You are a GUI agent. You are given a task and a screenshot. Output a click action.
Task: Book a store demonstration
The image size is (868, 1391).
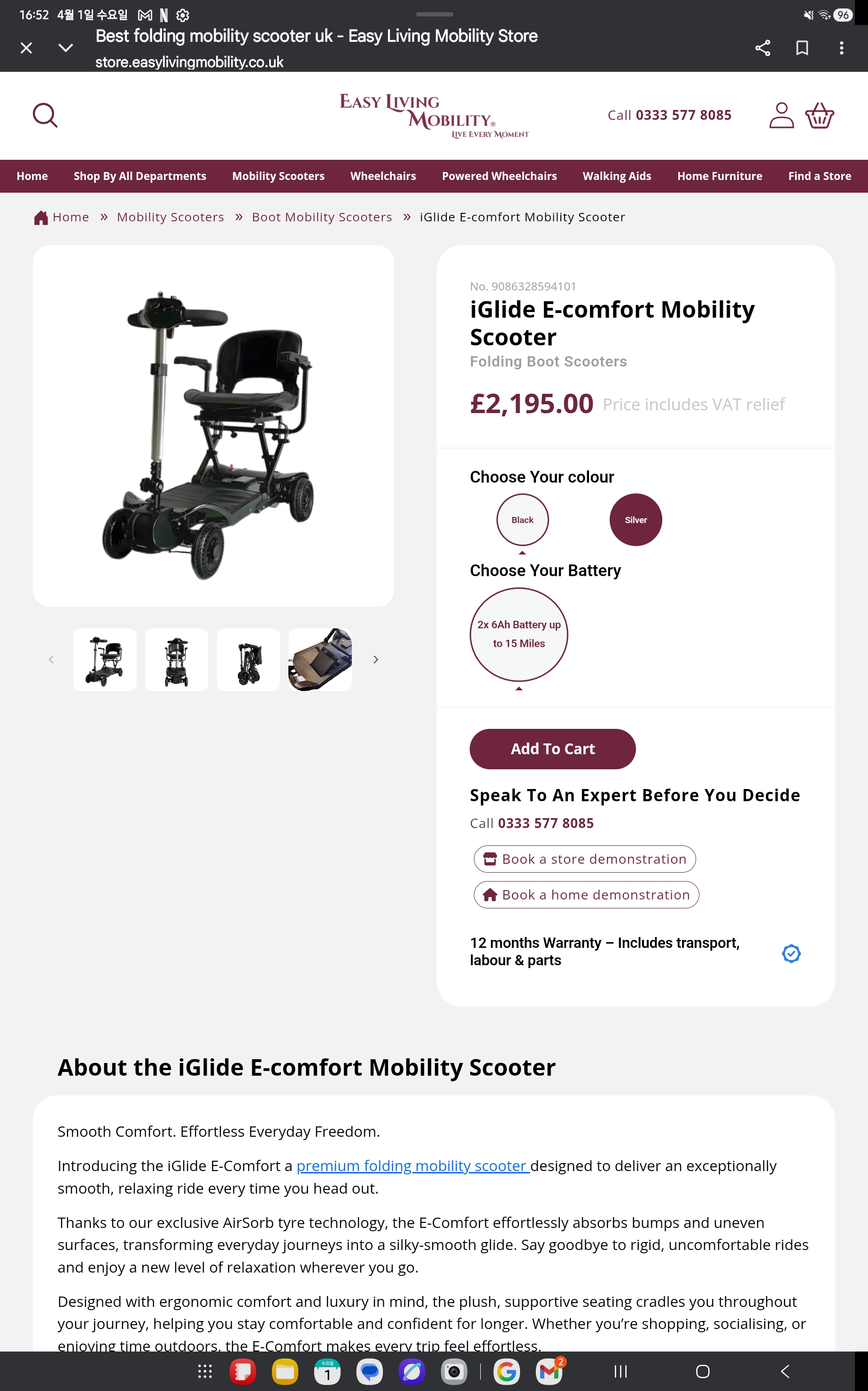tap(584, 859)
